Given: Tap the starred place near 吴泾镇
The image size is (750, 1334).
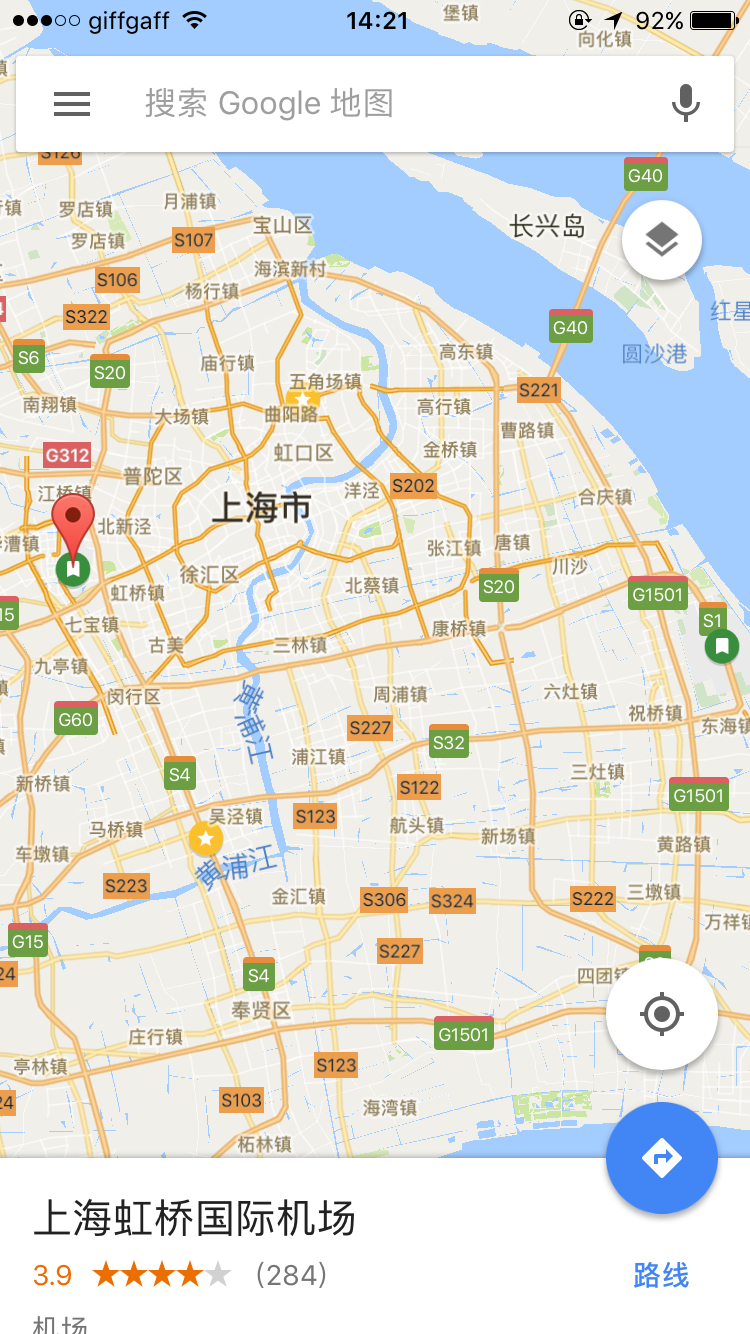Looking at the screenshot, I should [206, 839].
